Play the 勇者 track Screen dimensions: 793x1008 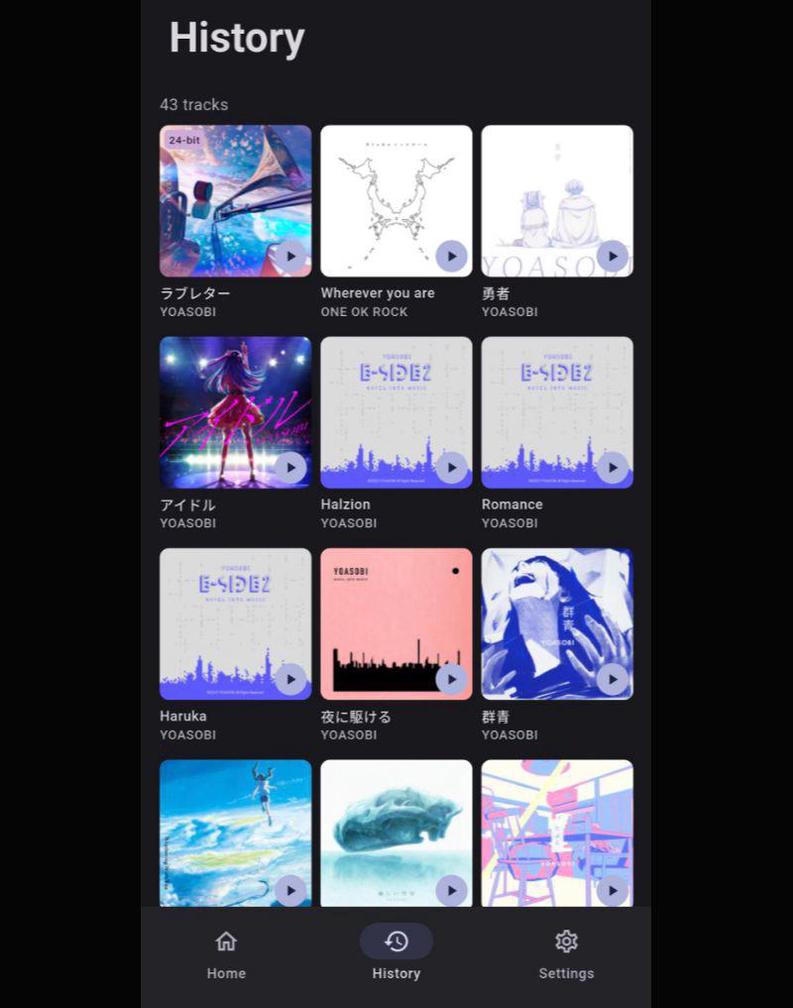(612, 256)
